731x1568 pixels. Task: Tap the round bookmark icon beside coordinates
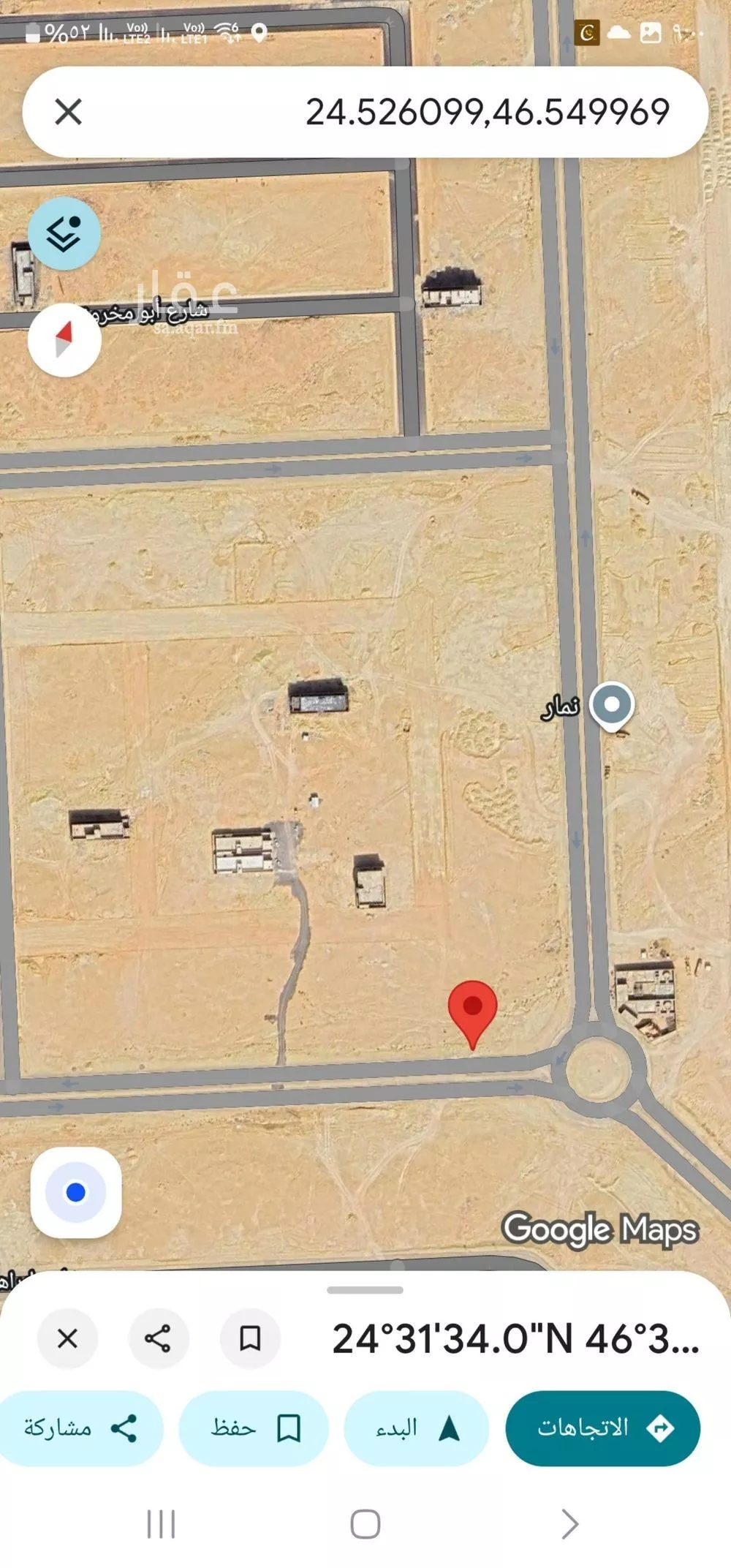(x=250, y=1338)
